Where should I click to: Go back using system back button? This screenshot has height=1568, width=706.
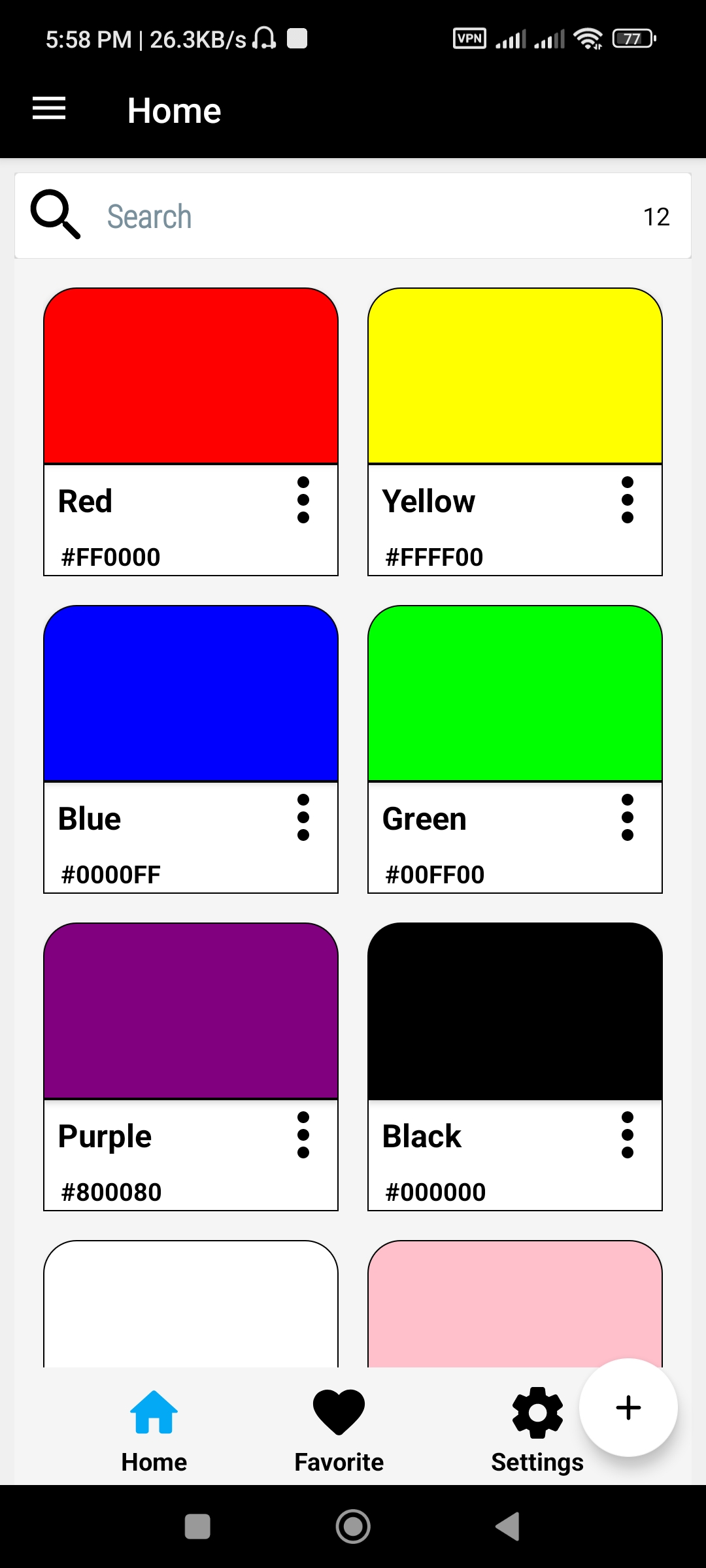coord(508,1527)
